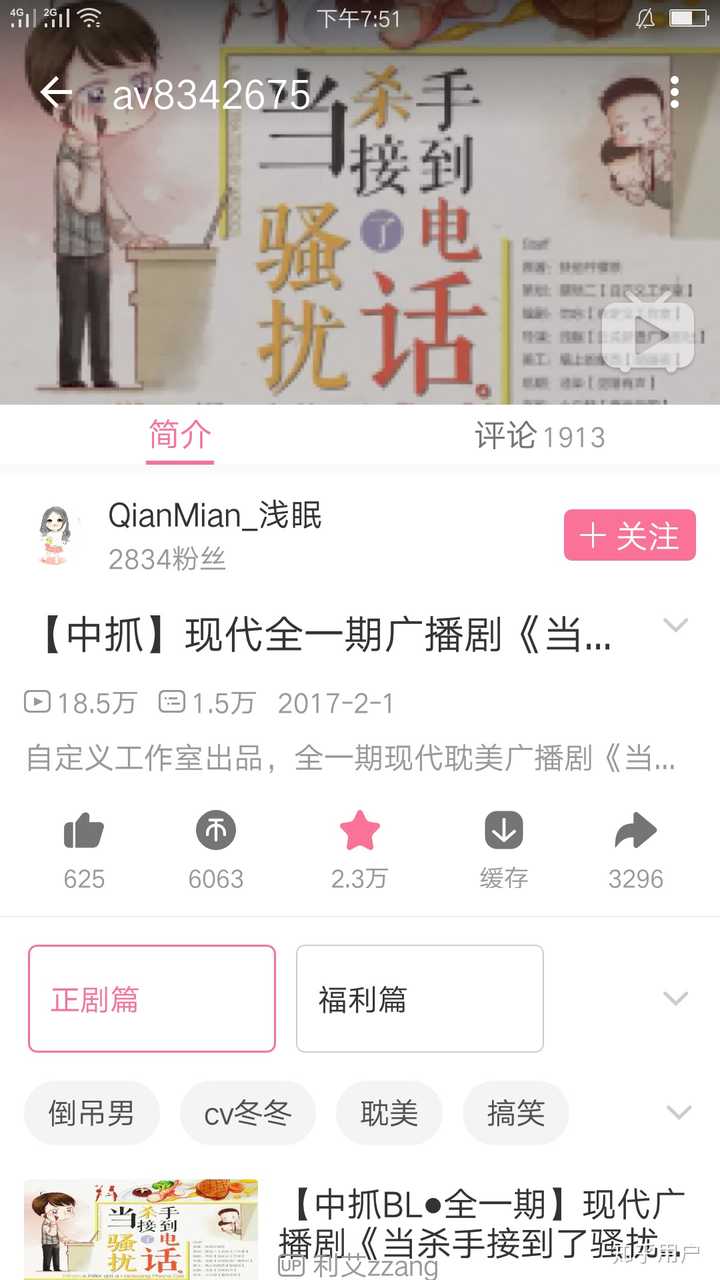Select the 简介 info tab
The width and height of the screenshot is (720, 1280).
coord(180,437)
